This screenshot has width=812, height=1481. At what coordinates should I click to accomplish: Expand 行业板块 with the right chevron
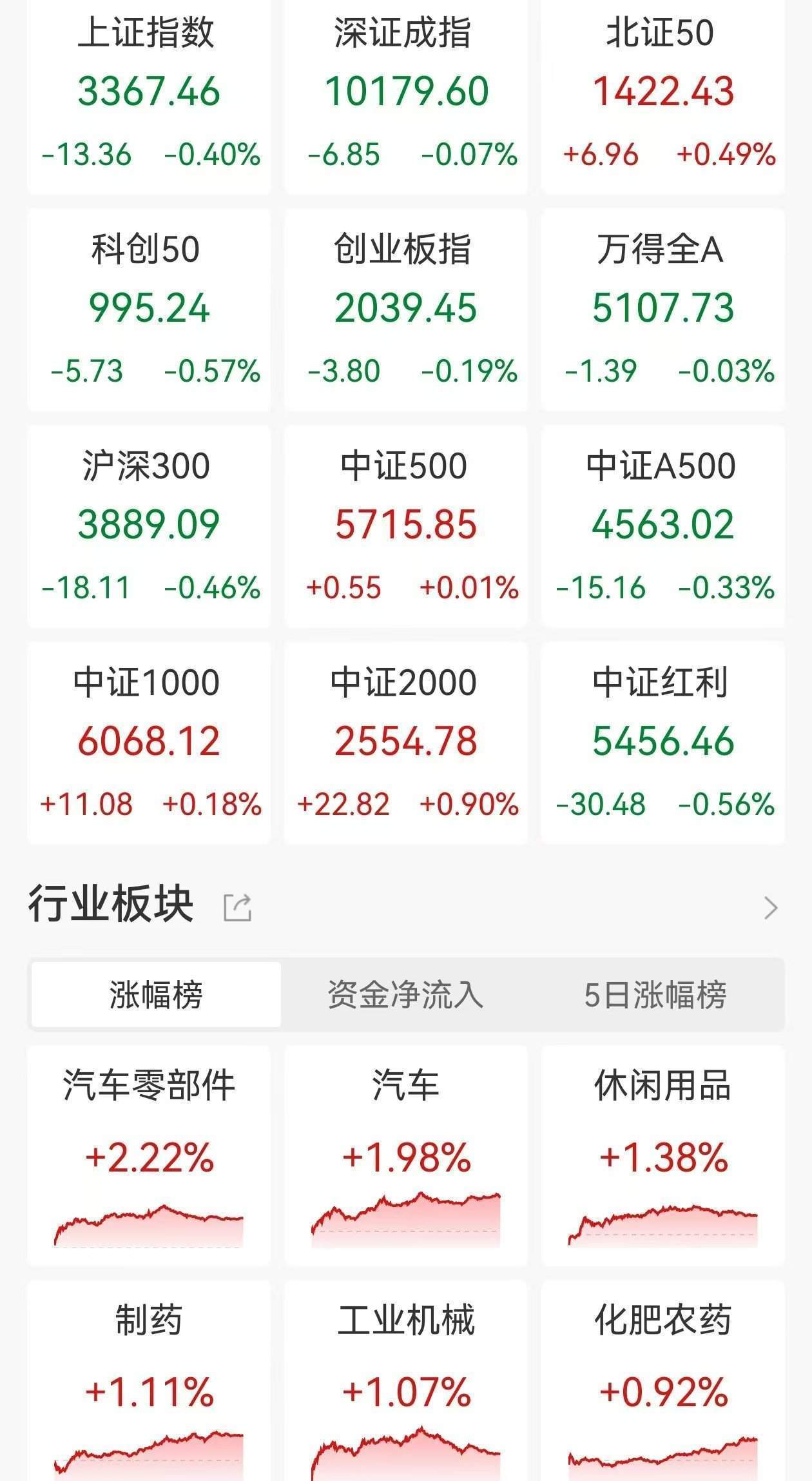[x=771, y=907]
